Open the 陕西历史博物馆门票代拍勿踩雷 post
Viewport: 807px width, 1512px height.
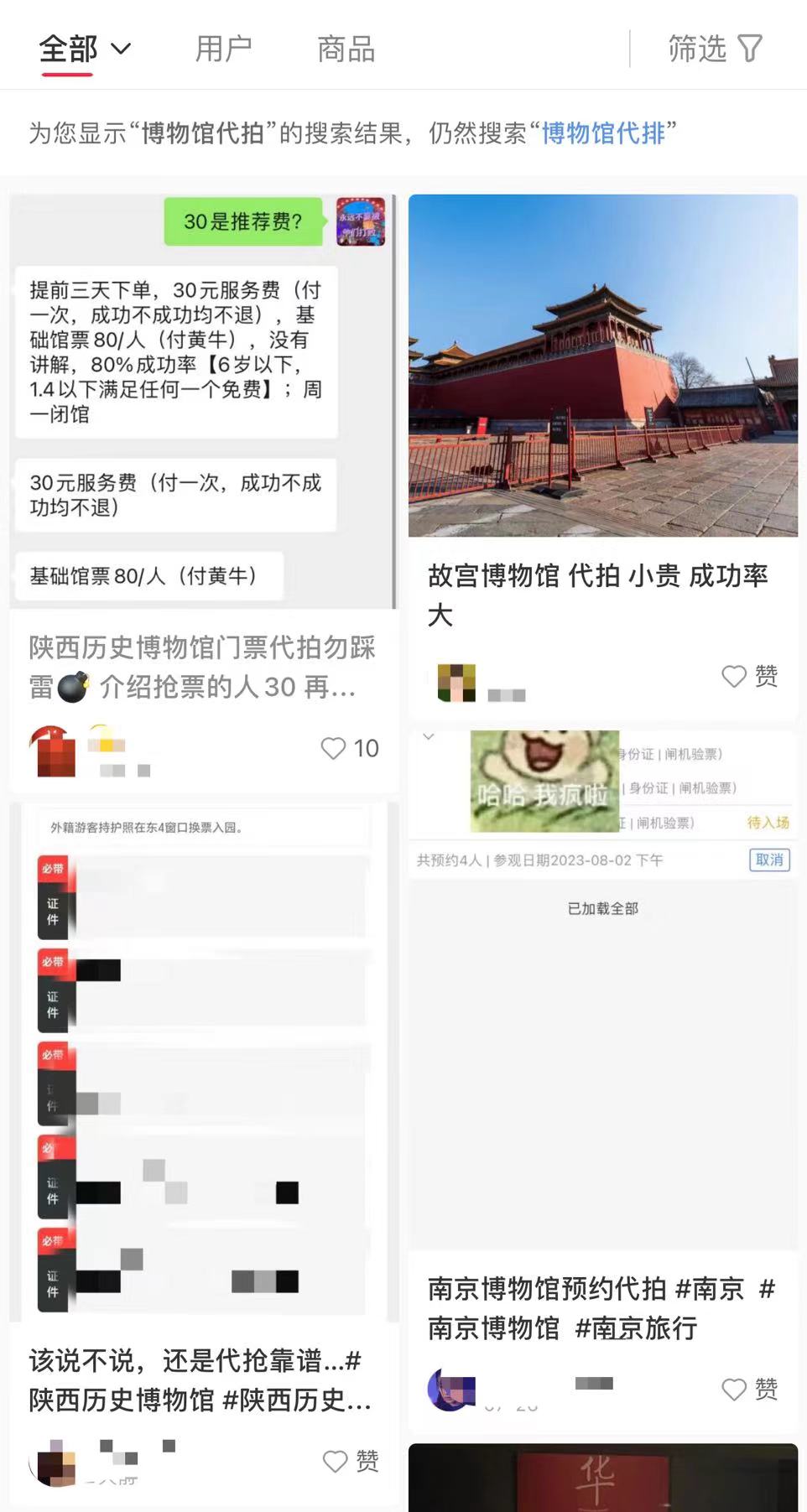[x=201, y=666]
